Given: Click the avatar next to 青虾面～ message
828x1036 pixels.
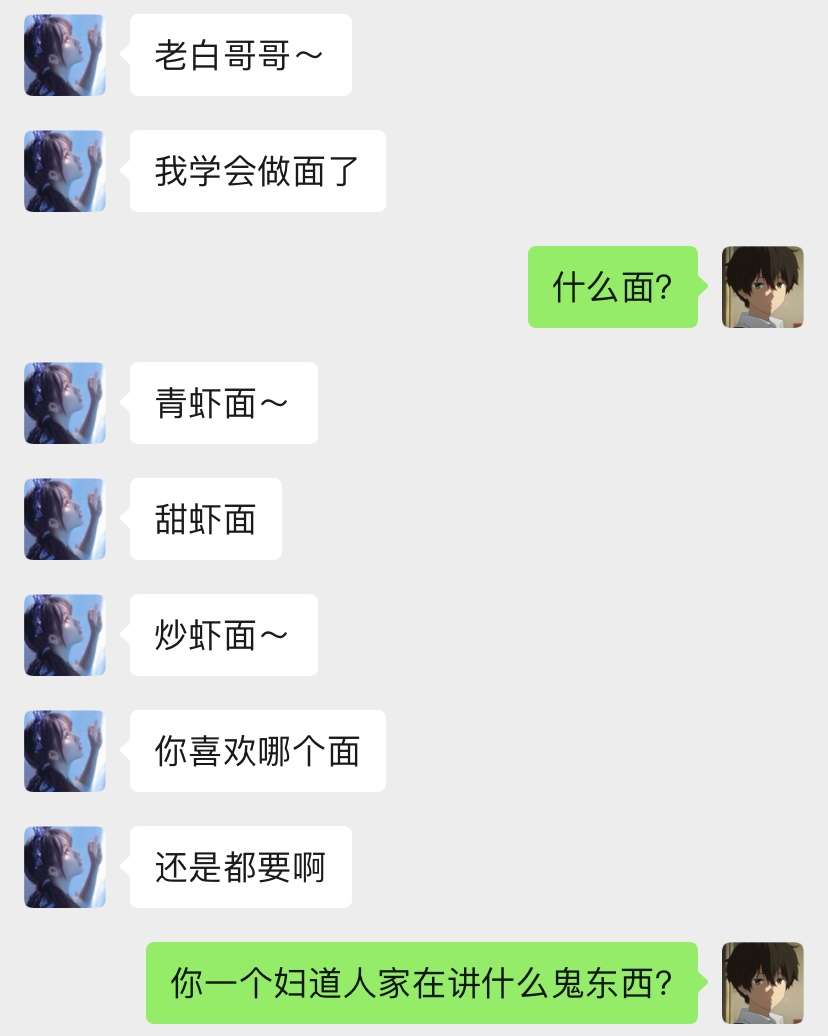Looking at the screenshot, I should pos(64,403).
